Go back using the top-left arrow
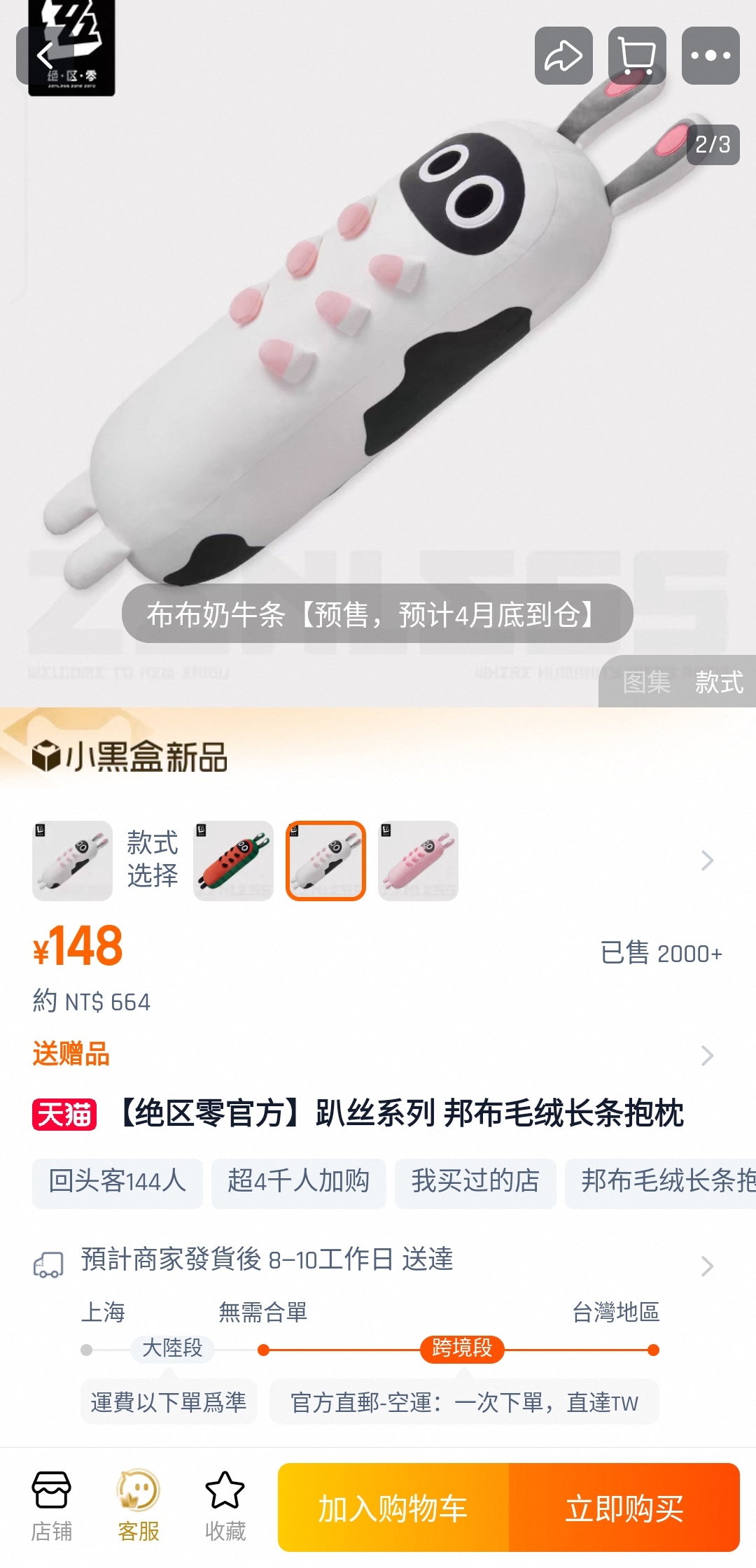Image resolution: width=756 pixels, height=1568 pixels. coord(45,55)
